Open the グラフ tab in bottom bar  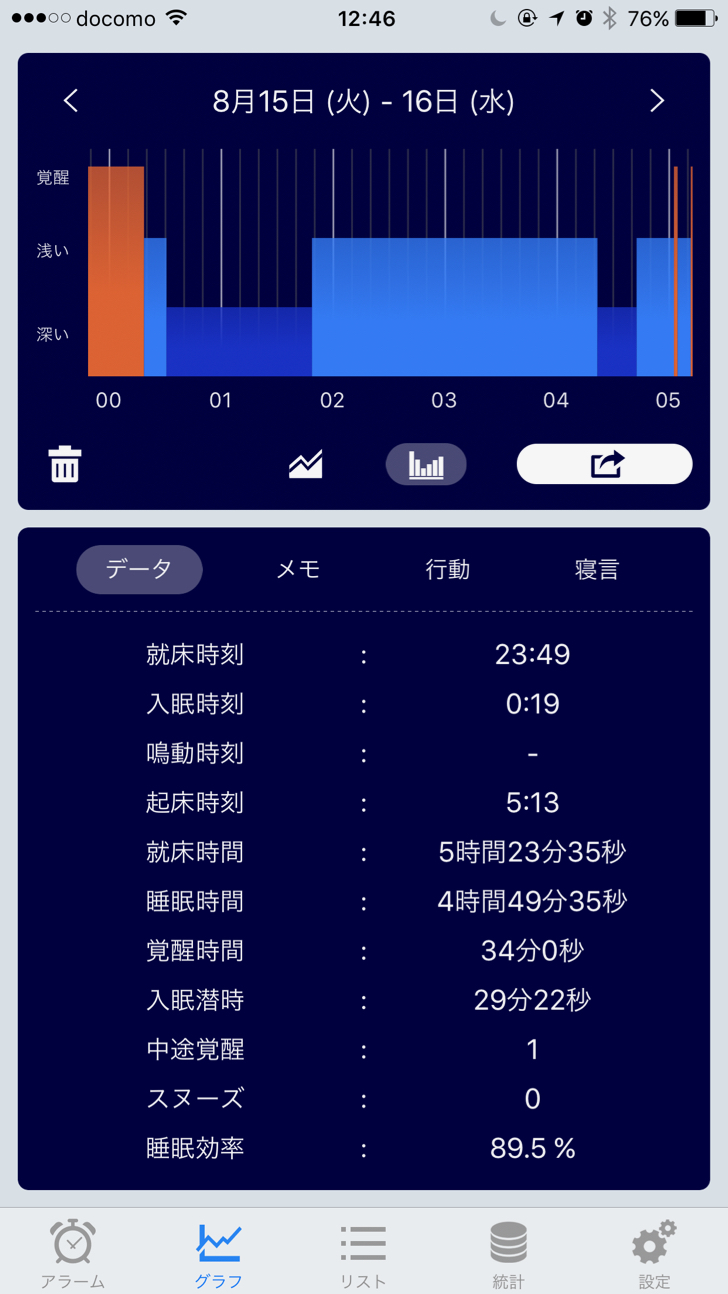pyautogui.click(x=218, y=1252)
